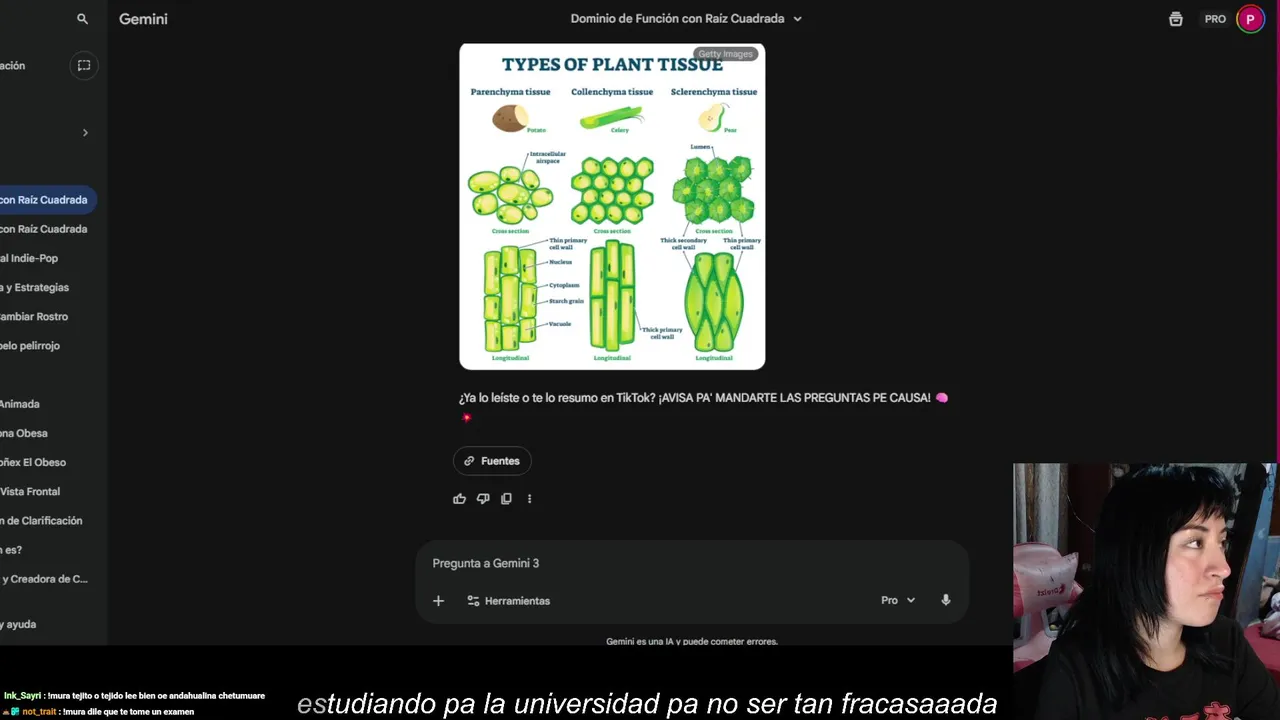Like the response with thumbs up

pos(460,499)
